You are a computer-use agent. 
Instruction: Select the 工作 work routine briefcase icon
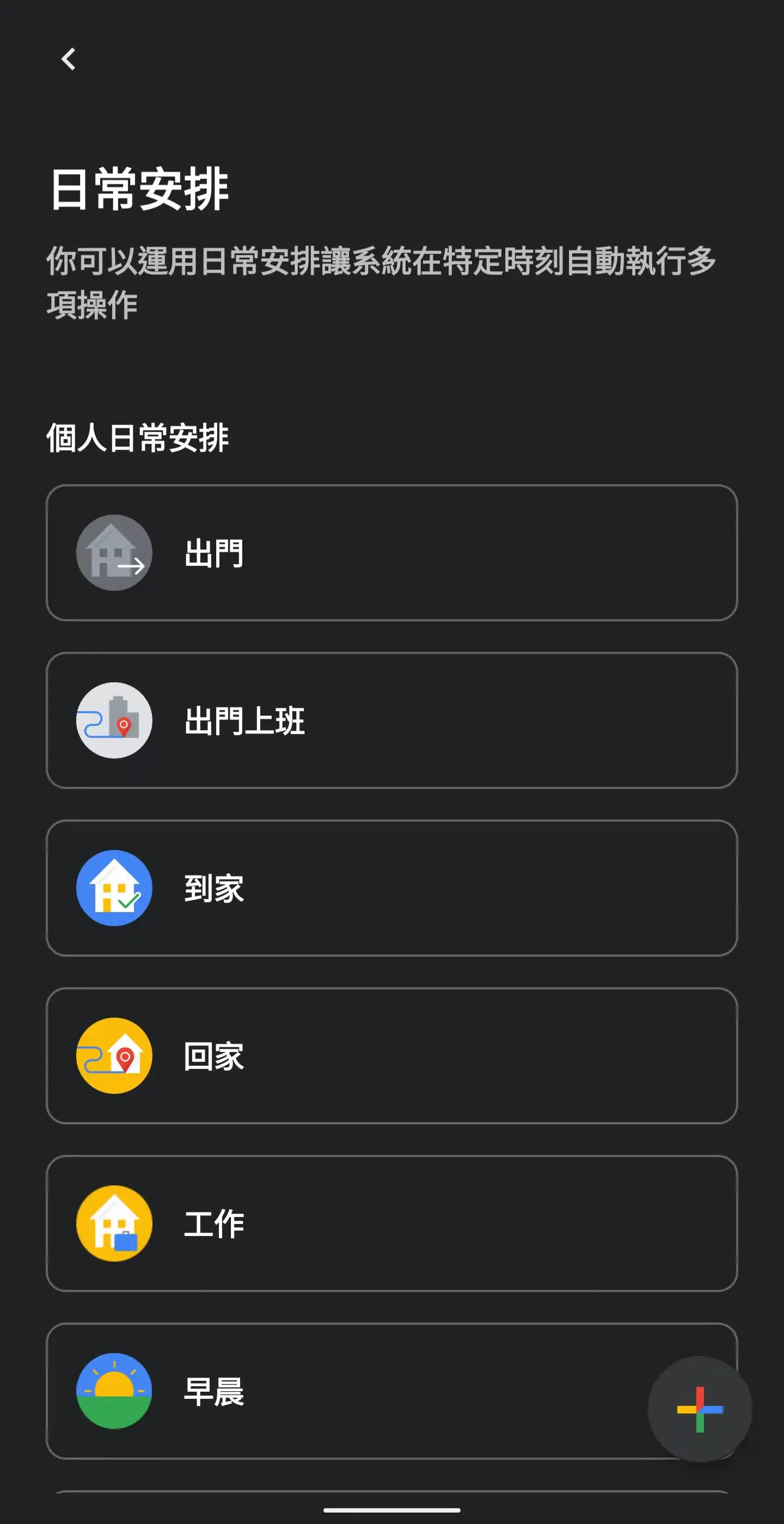pos(114,1225)
